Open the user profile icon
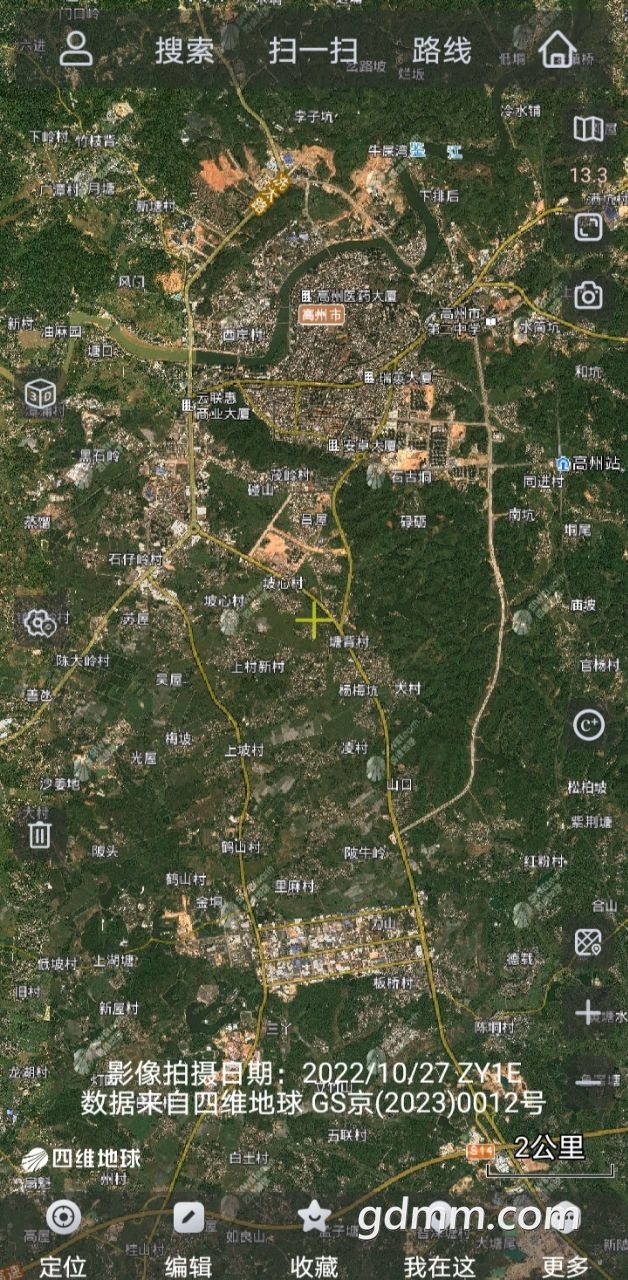Screen dimensions: 628x1280 [76, 48]
